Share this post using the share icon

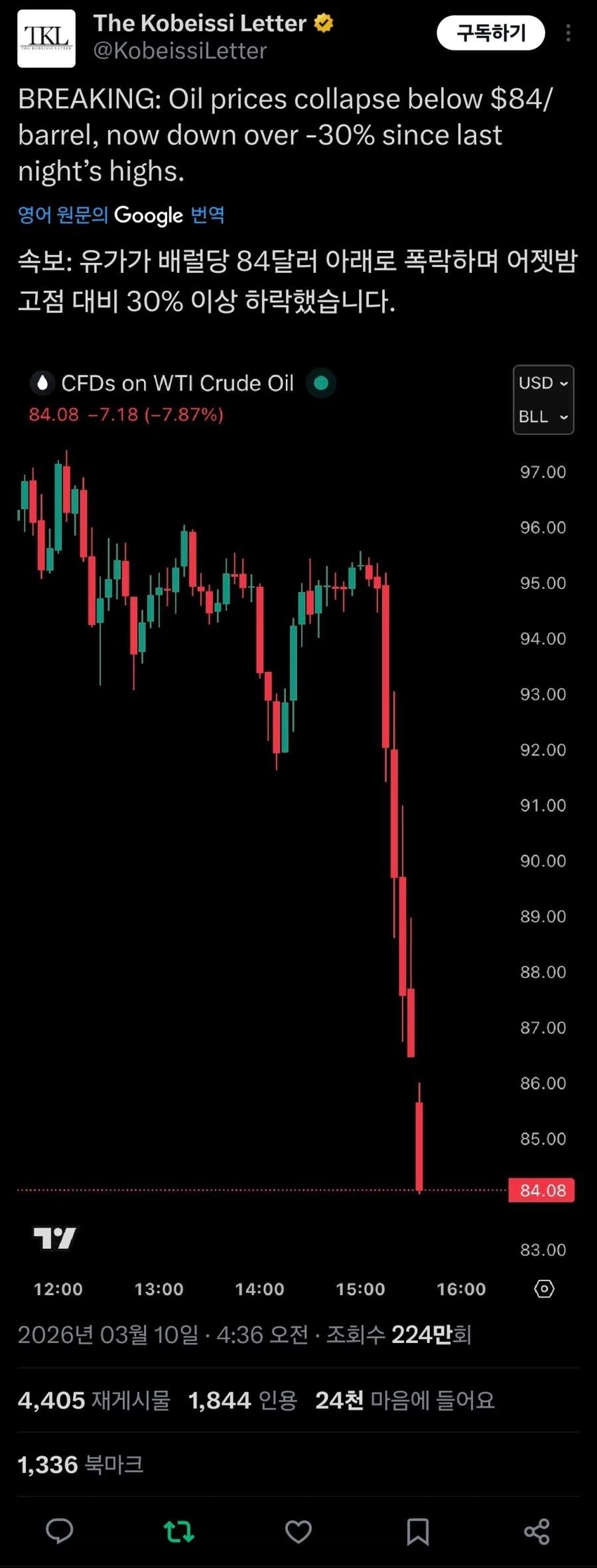click(537, 1531)
